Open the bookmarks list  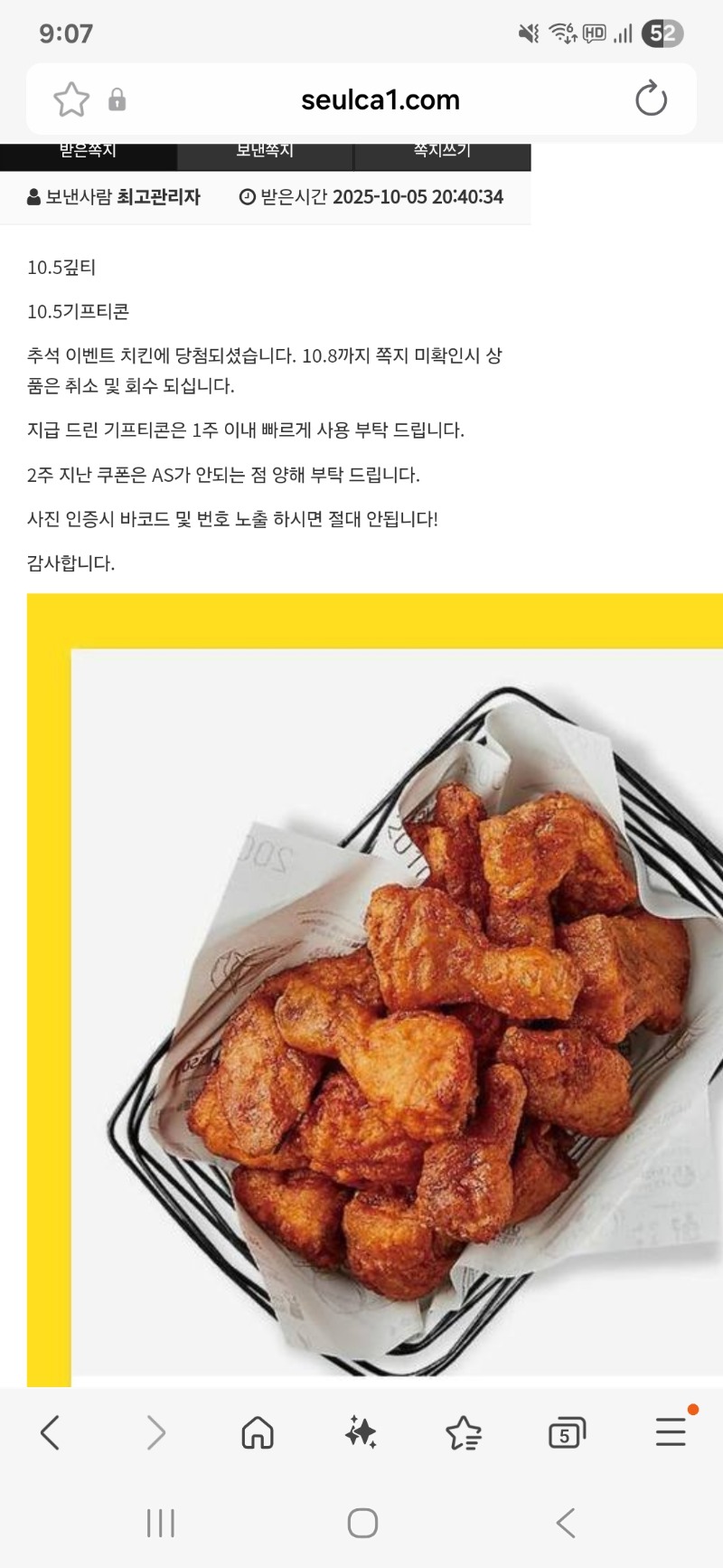464,1432
